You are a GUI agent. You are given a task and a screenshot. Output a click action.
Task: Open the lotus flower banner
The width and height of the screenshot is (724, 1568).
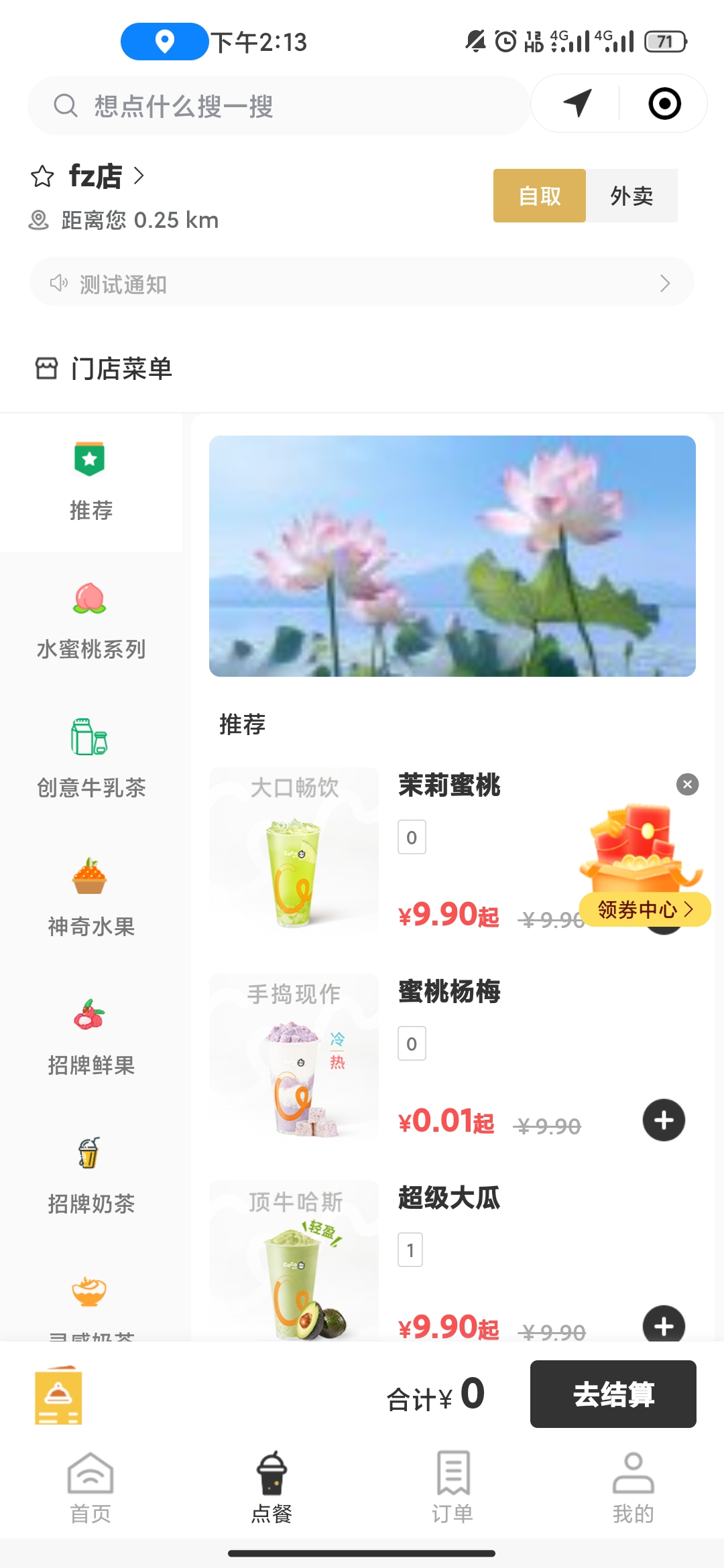(452, 556)
